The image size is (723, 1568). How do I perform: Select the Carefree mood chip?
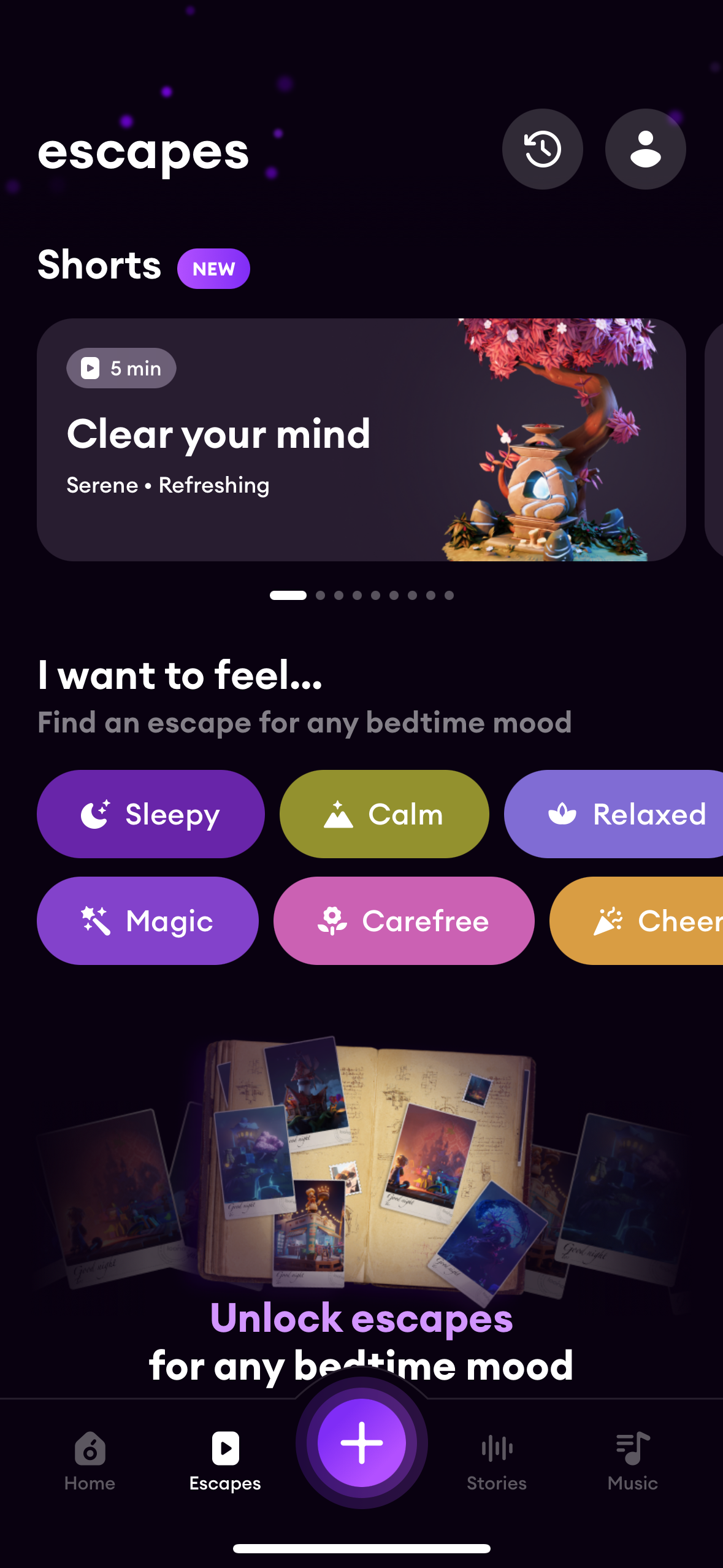coord(404,920)
